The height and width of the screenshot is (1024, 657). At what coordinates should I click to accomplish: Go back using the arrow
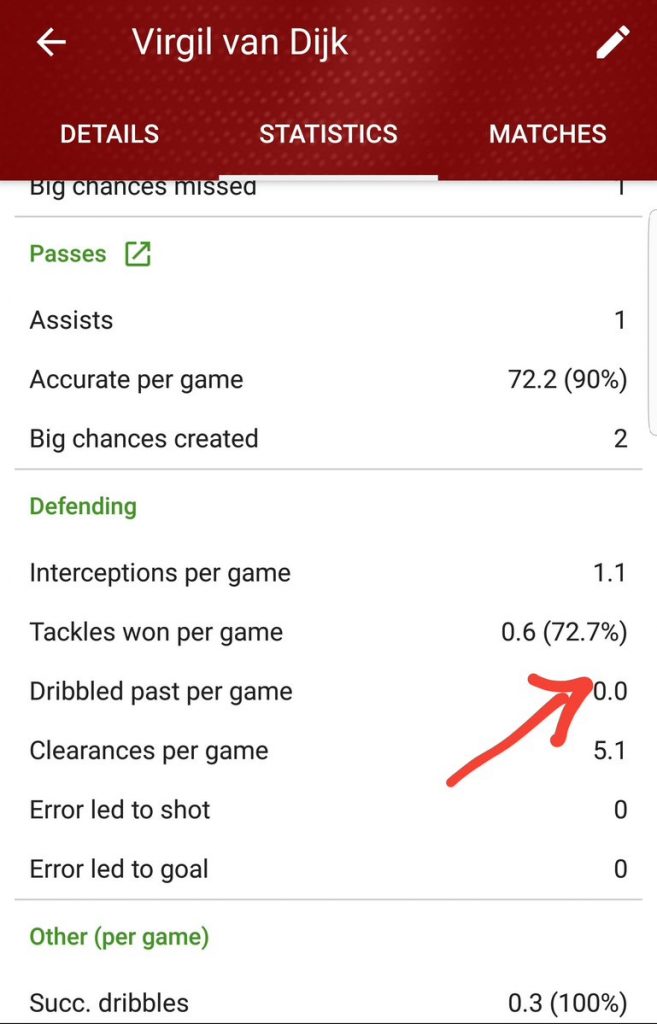point(51,42)
